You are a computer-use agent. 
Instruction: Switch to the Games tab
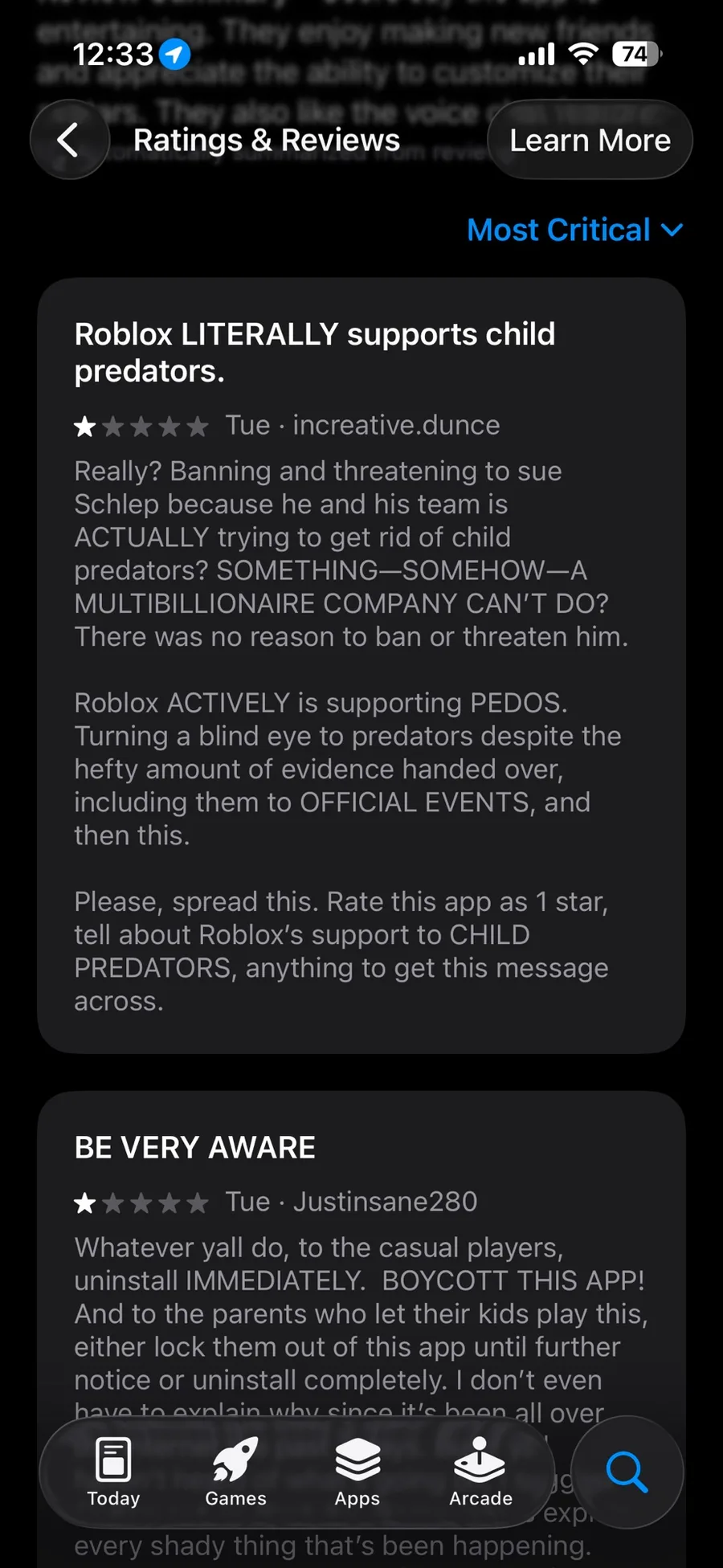point(235,1472)
